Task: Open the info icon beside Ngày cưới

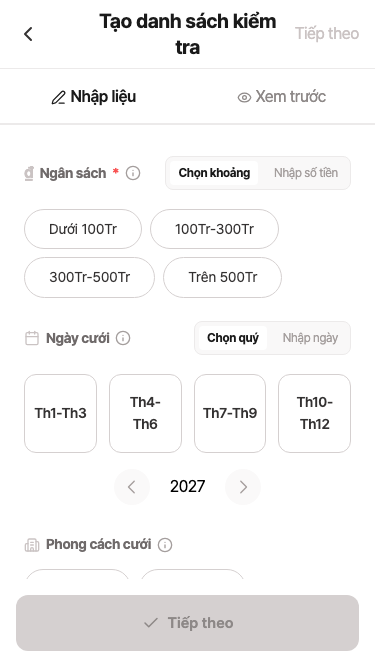Action: click(123, 338)
